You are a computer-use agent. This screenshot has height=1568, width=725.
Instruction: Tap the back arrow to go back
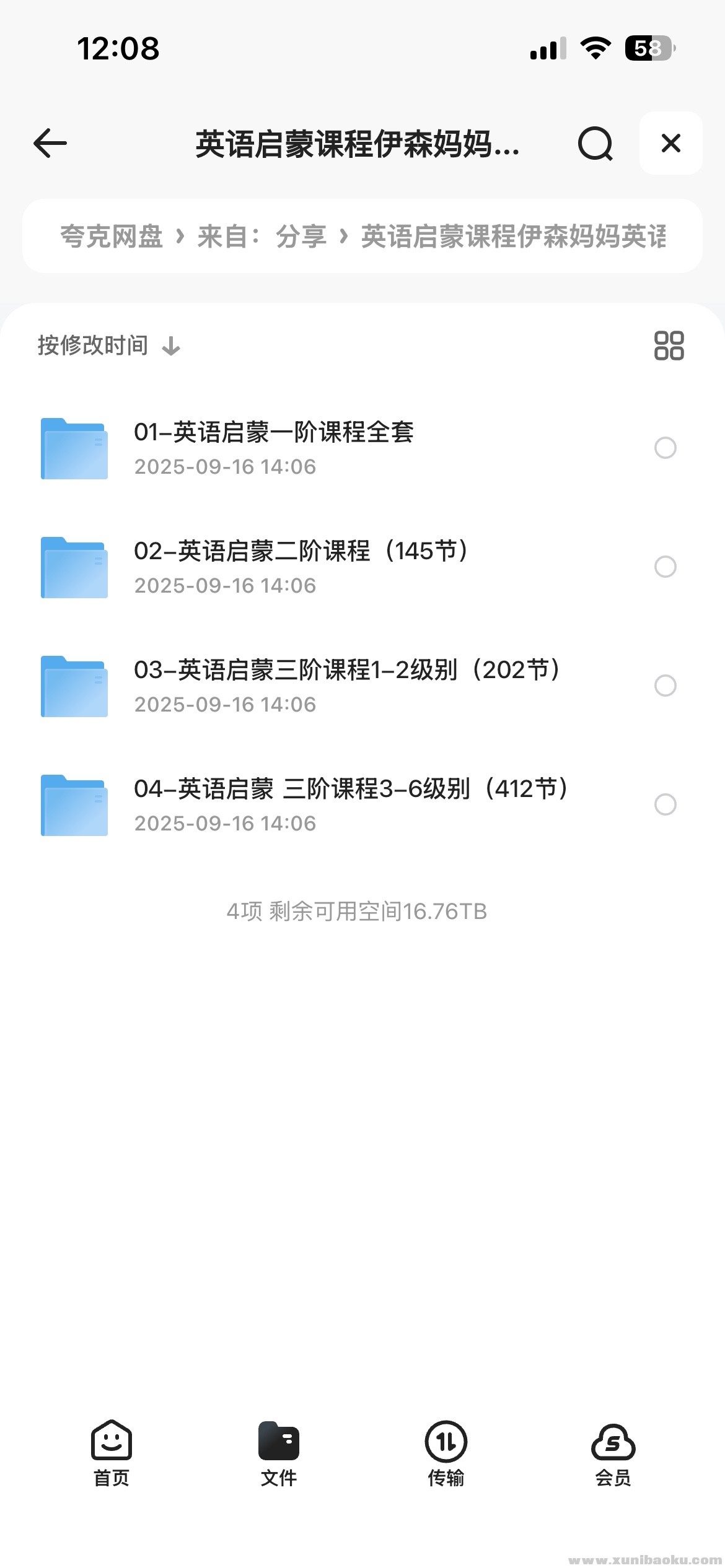coord(50,143)
